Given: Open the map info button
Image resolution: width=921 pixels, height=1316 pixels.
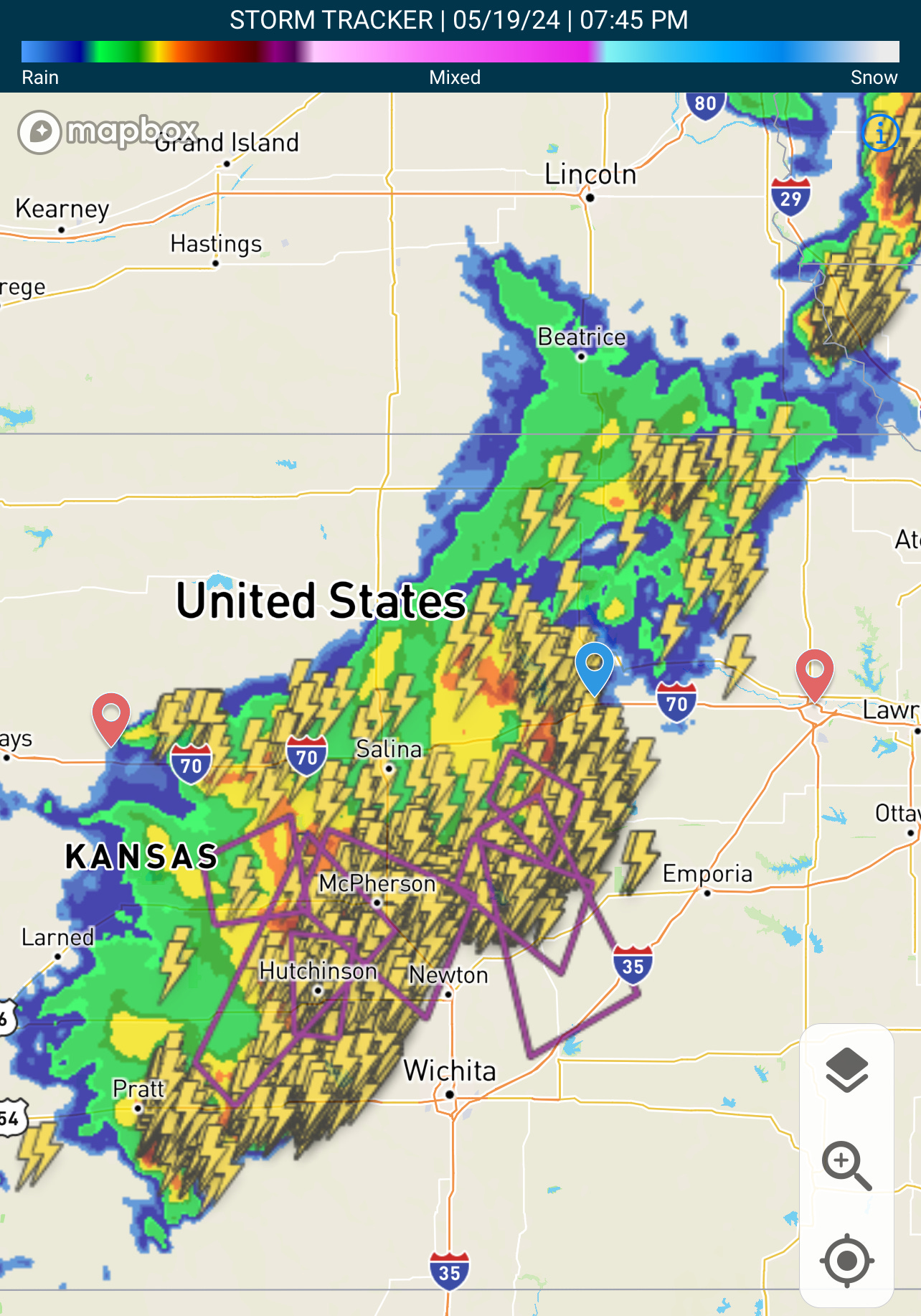Looking at the screenshot, I should (880, 133).
